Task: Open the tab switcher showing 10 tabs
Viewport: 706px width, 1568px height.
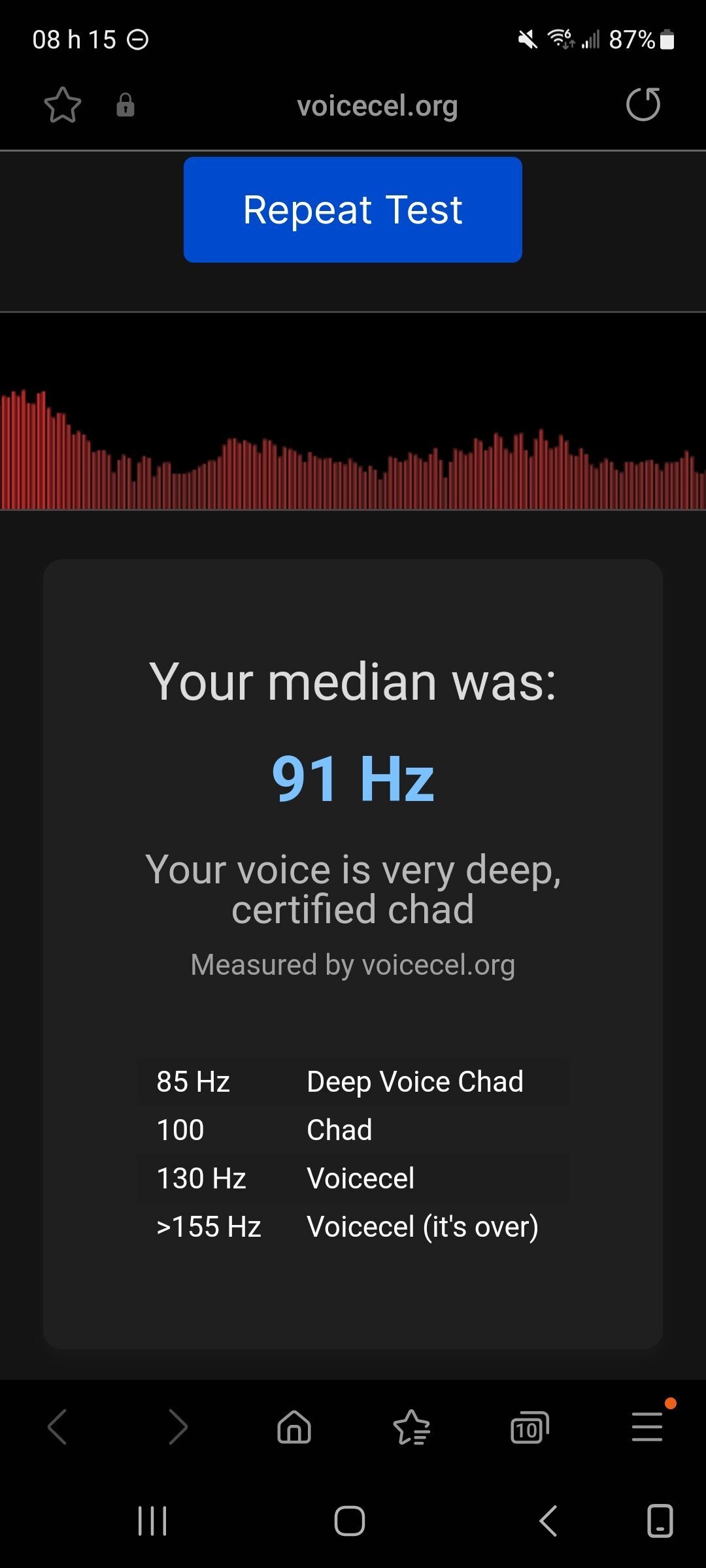Action: click(529, 1427)
